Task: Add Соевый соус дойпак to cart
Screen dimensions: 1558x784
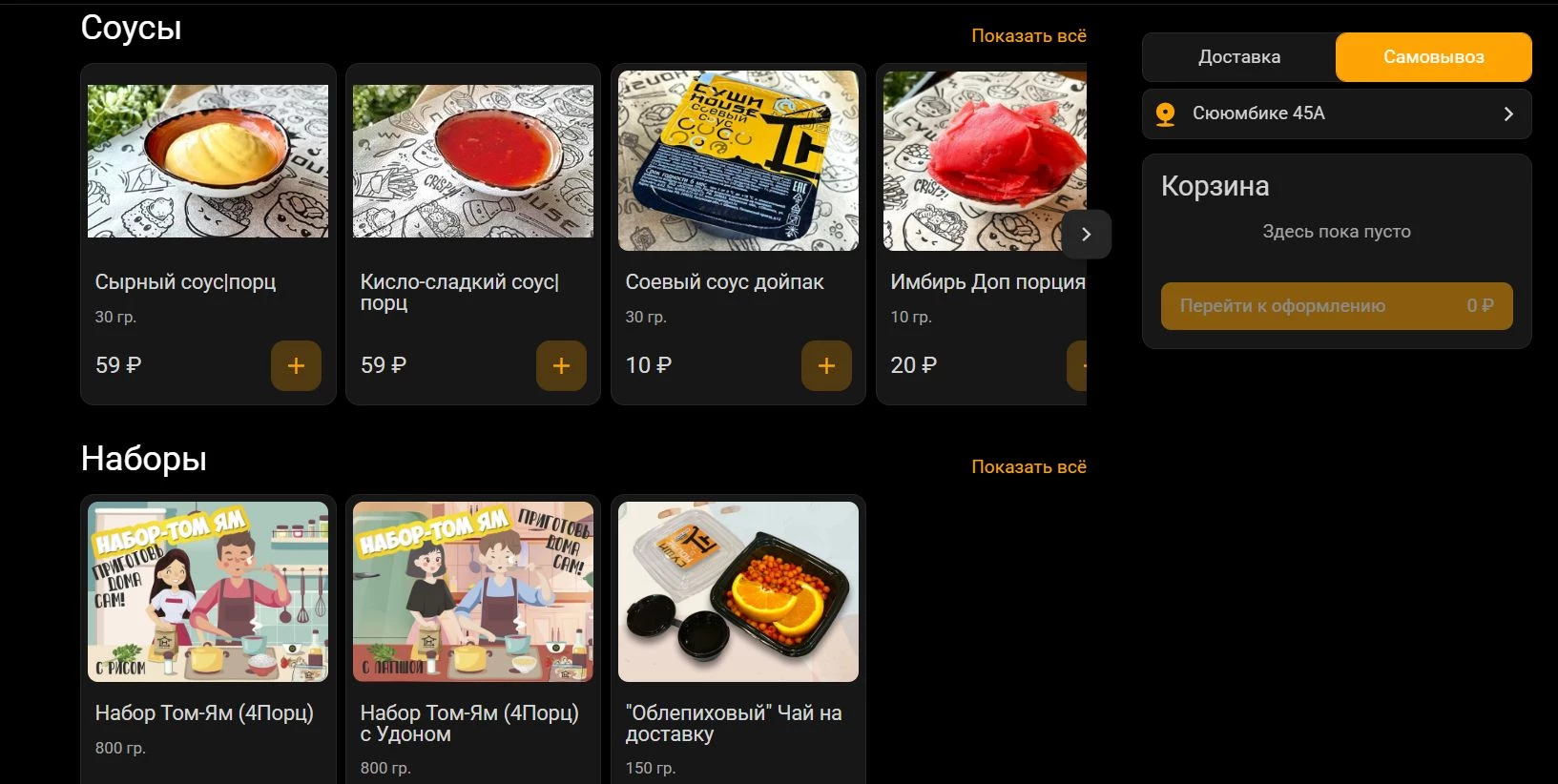Action: coord(826,365)
